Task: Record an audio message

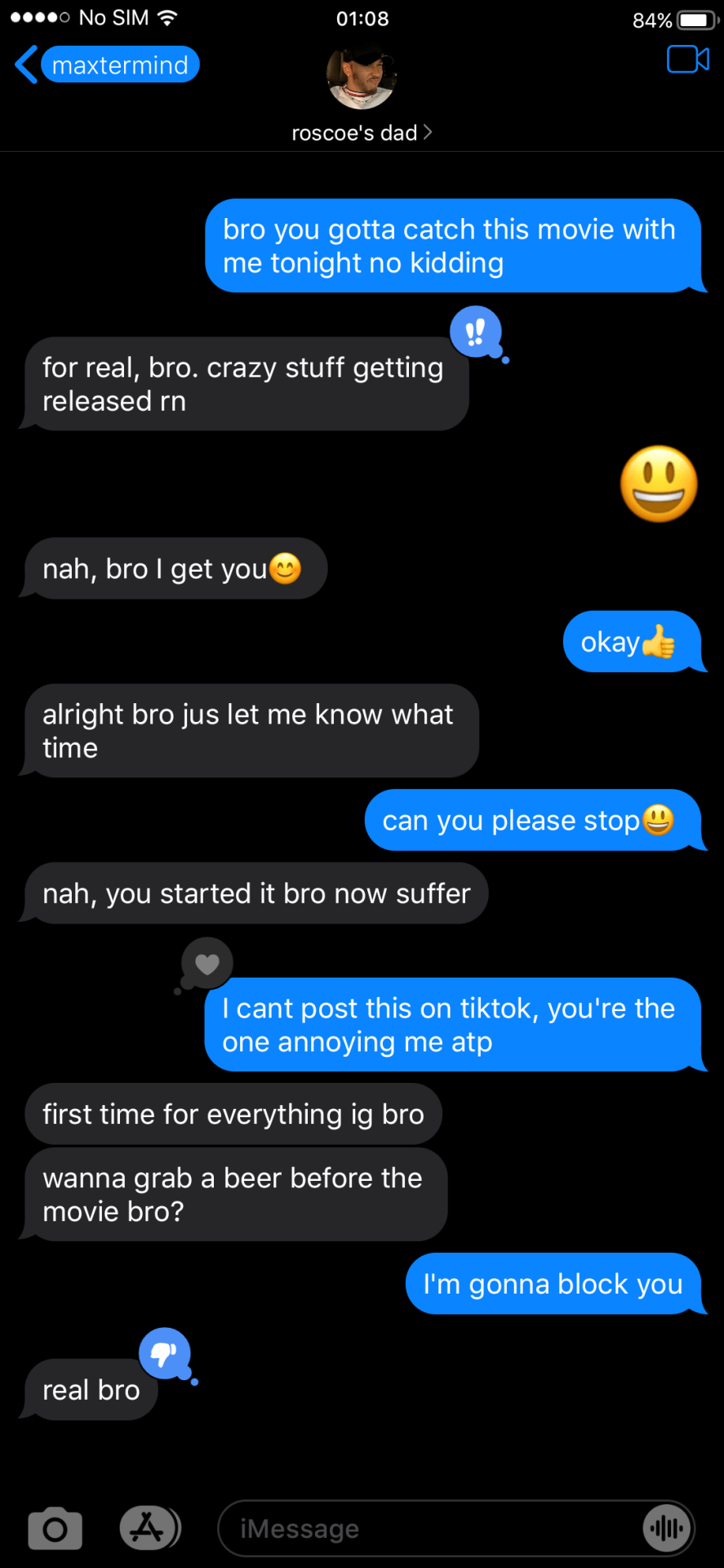Action: click(x=667, y=1528)
